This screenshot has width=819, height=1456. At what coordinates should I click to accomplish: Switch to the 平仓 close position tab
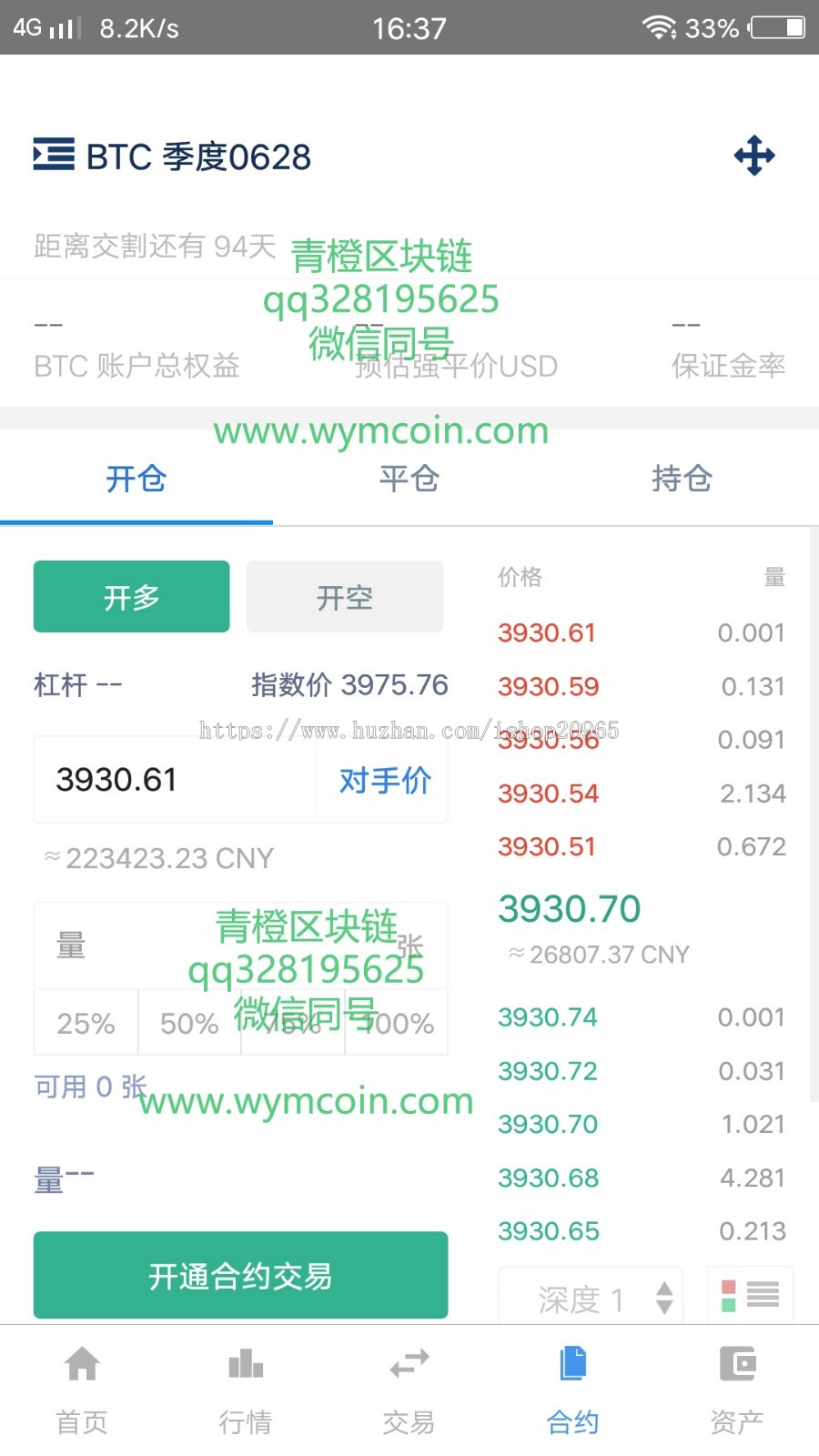click(x=409, y=480)
